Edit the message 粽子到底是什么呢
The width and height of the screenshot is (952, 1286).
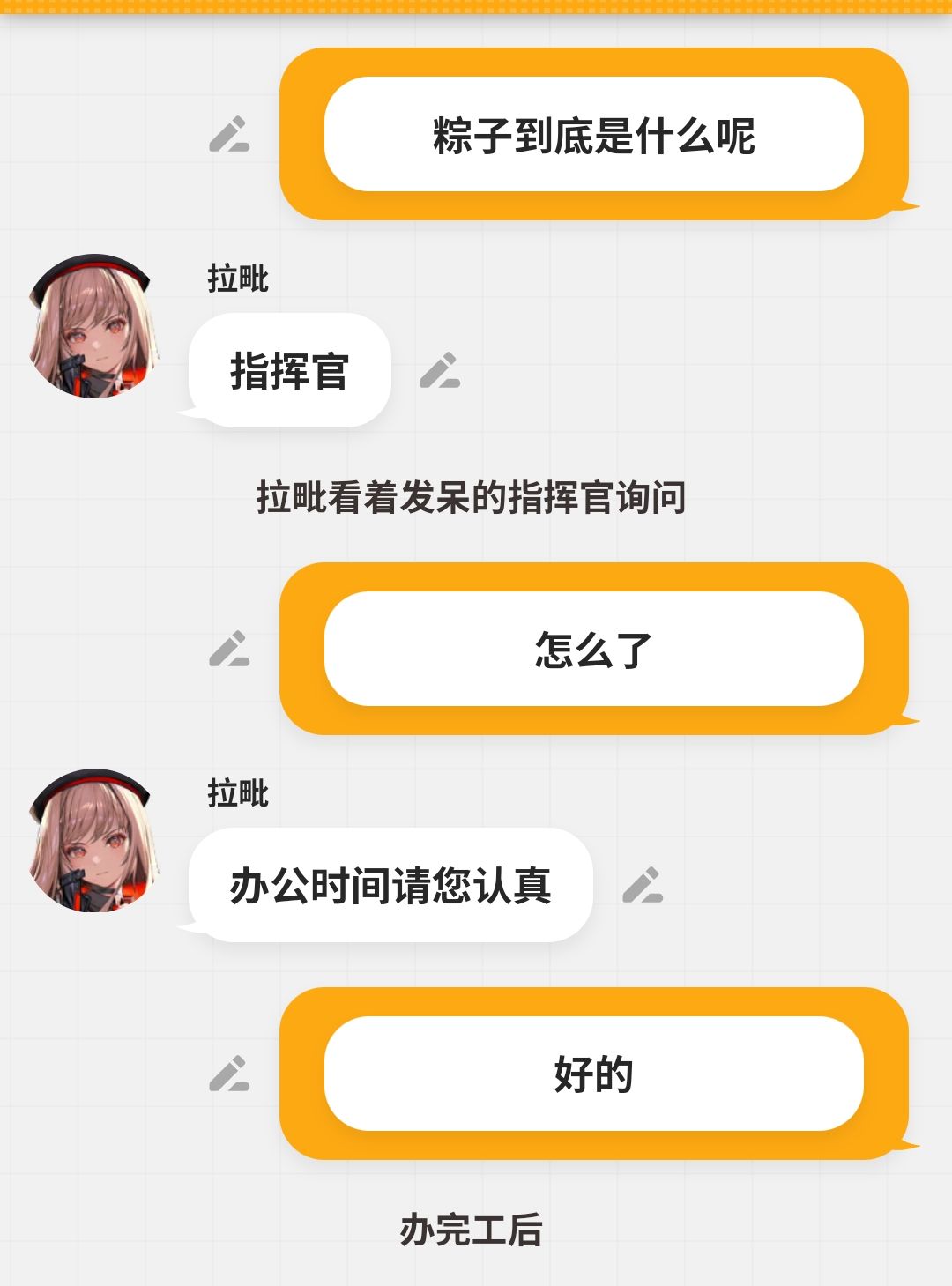click(229, 134)
